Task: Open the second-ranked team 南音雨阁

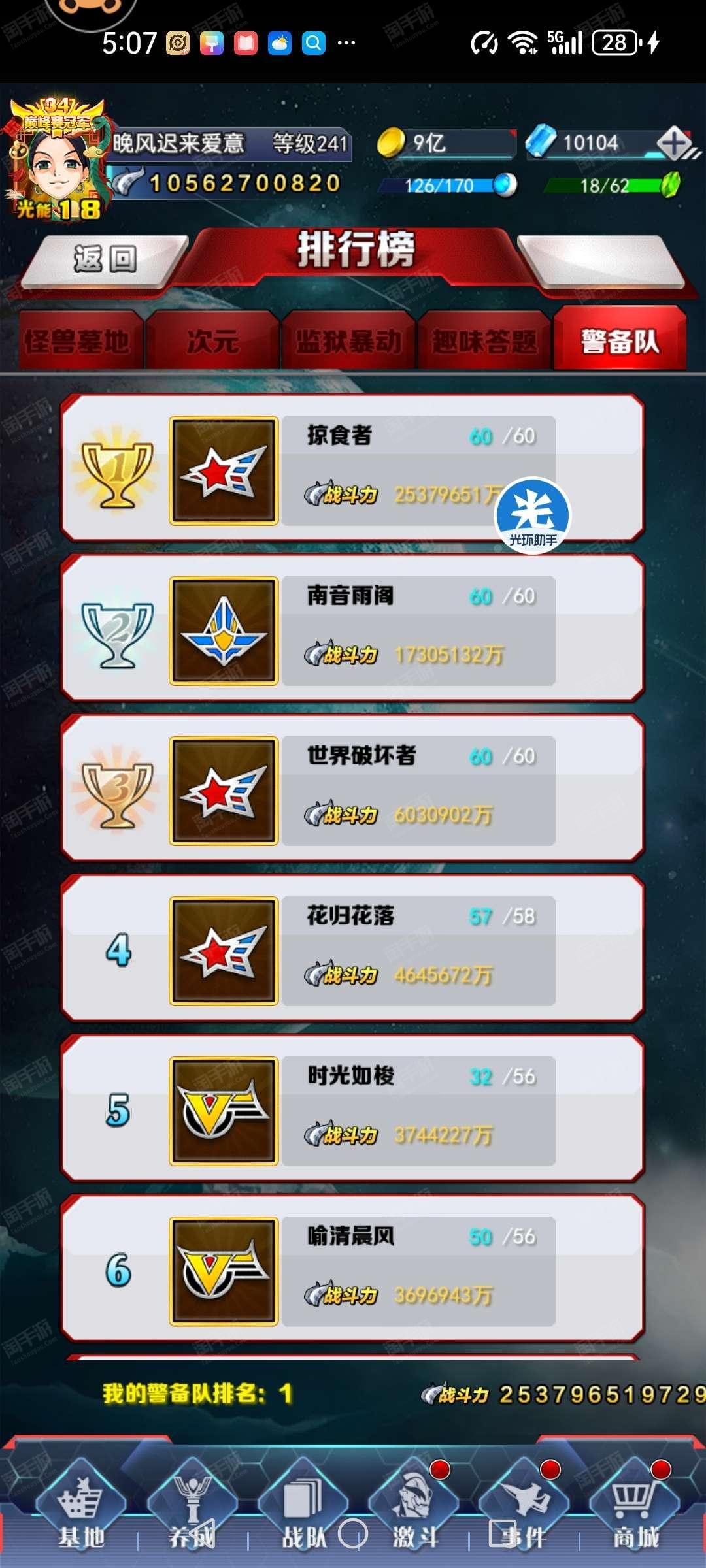Action: pos(353,628)
